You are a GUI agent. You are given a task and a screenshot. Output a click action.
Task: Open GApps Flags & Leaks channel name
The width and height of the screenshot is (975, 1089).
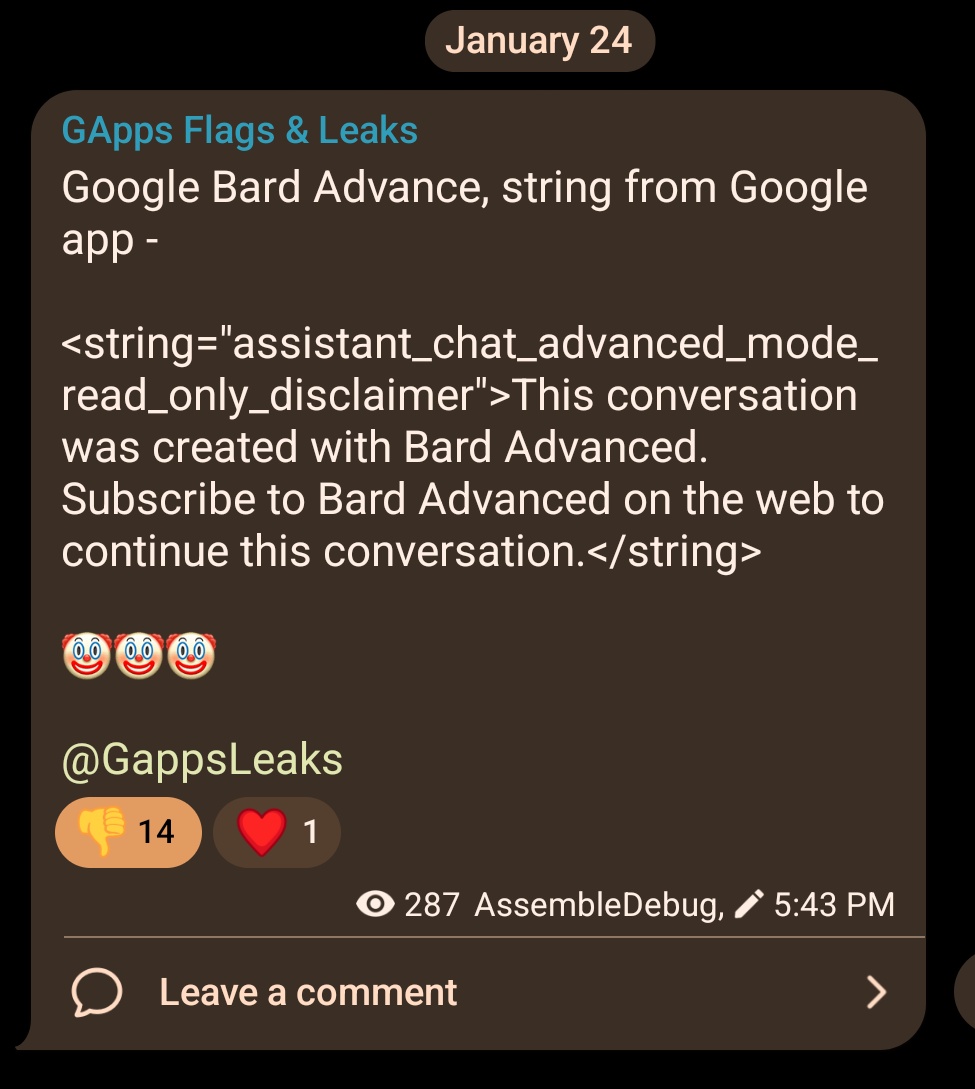pos(240,130)
